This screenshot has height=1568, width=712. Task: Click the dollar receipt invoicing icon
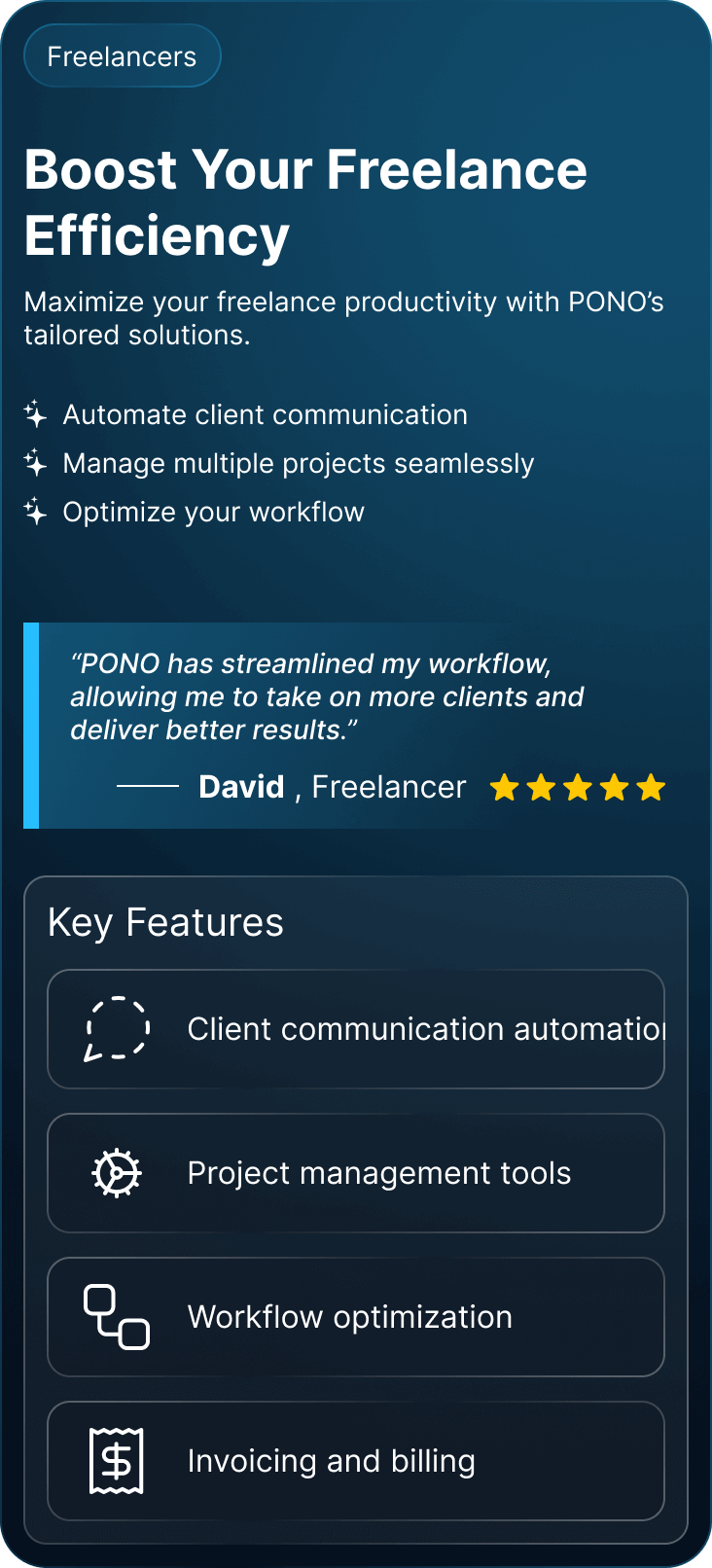116,1460
